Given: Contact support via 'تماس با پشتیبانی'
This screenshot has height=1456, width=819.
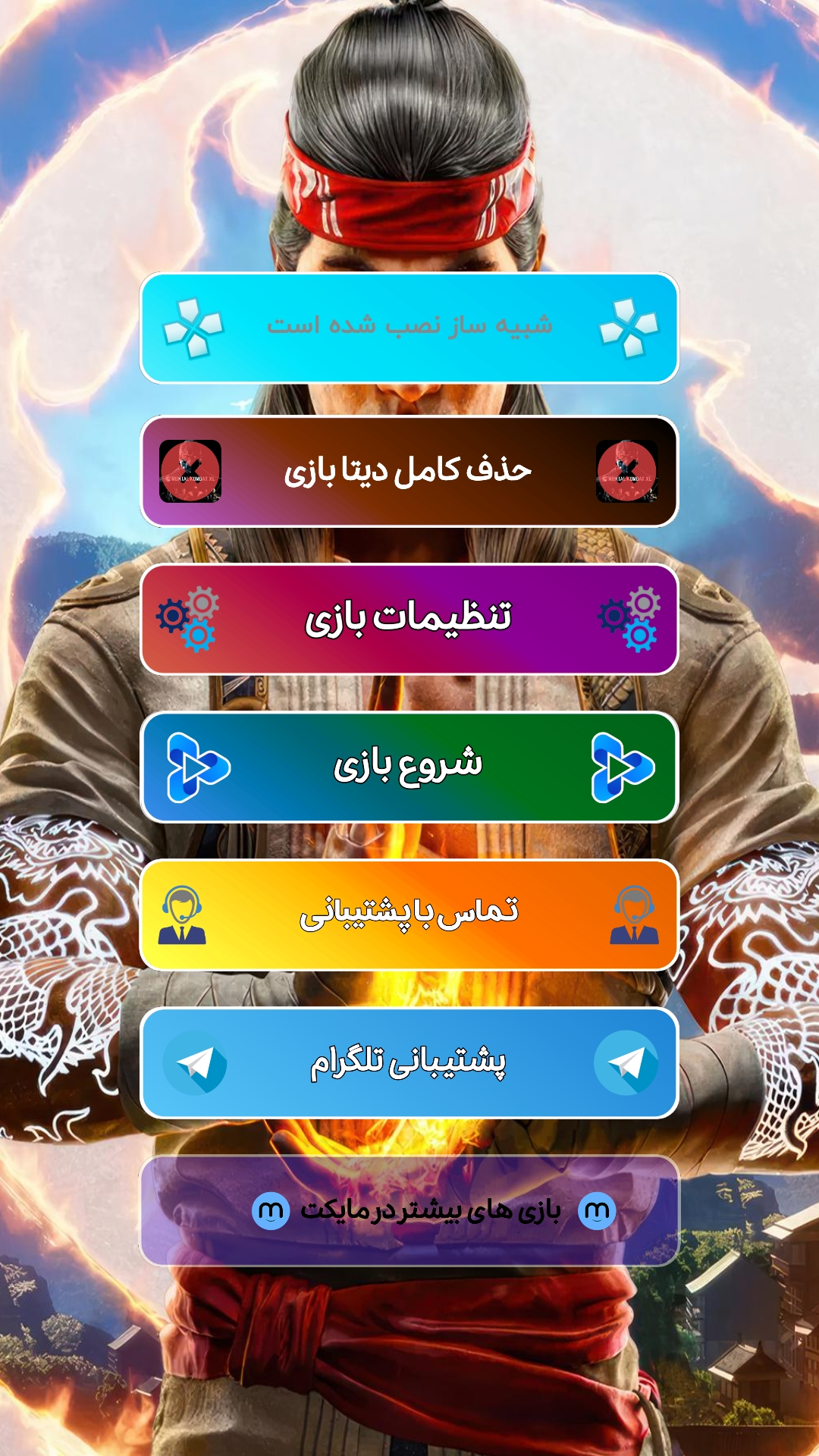Looking at the screenshot, I should tap(409, 915).
